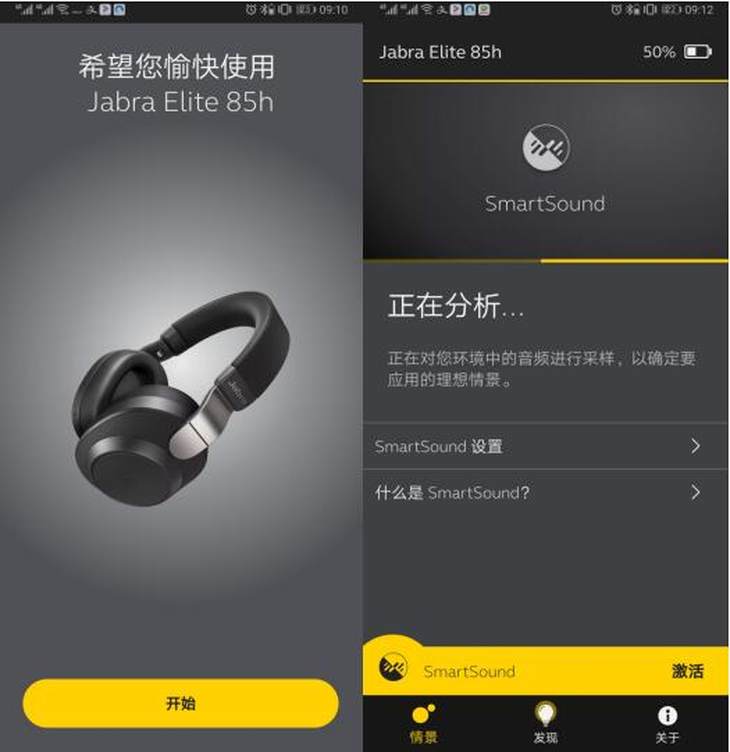Switch to the 情景 tab

[x=423, y=724]
